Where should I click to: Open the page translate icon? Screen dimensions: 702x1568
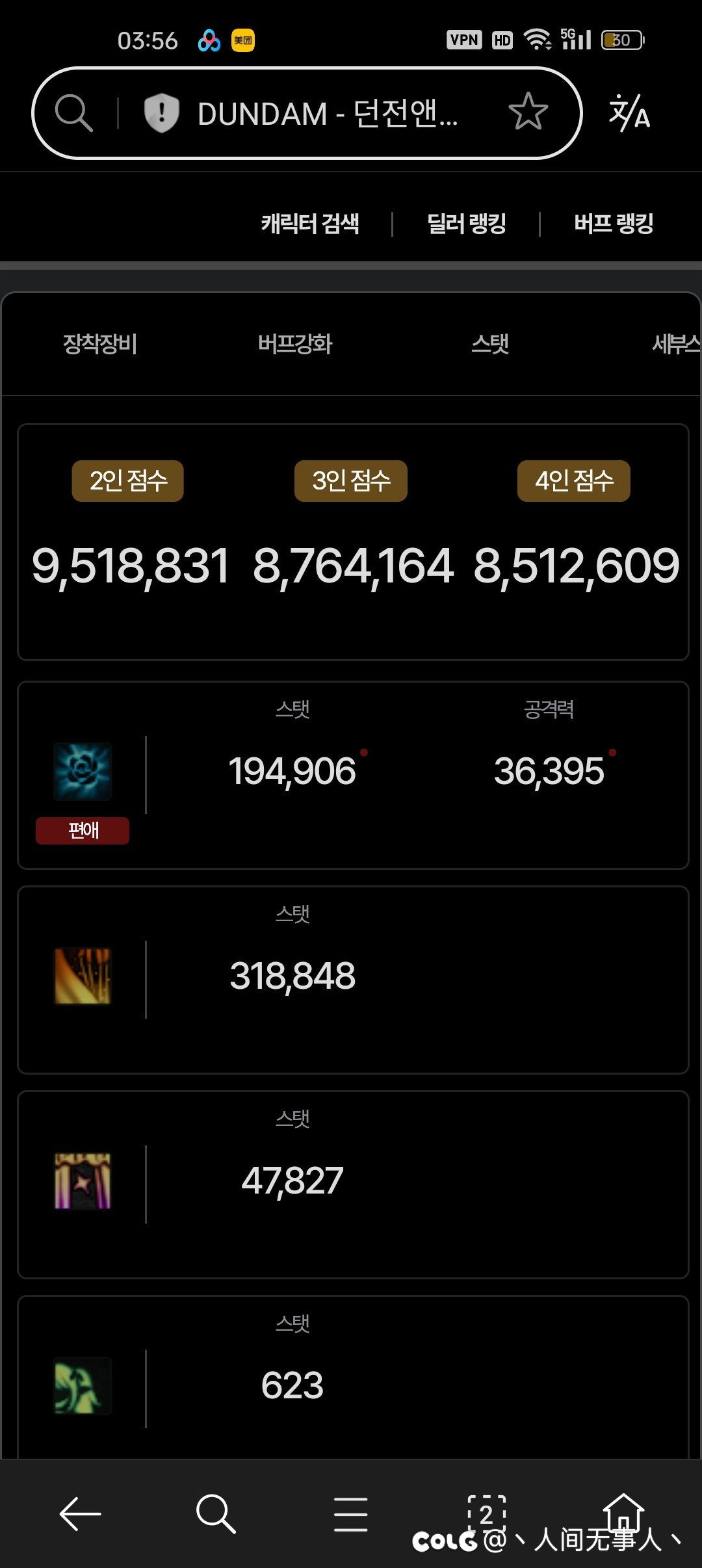(x=629, y=113)
